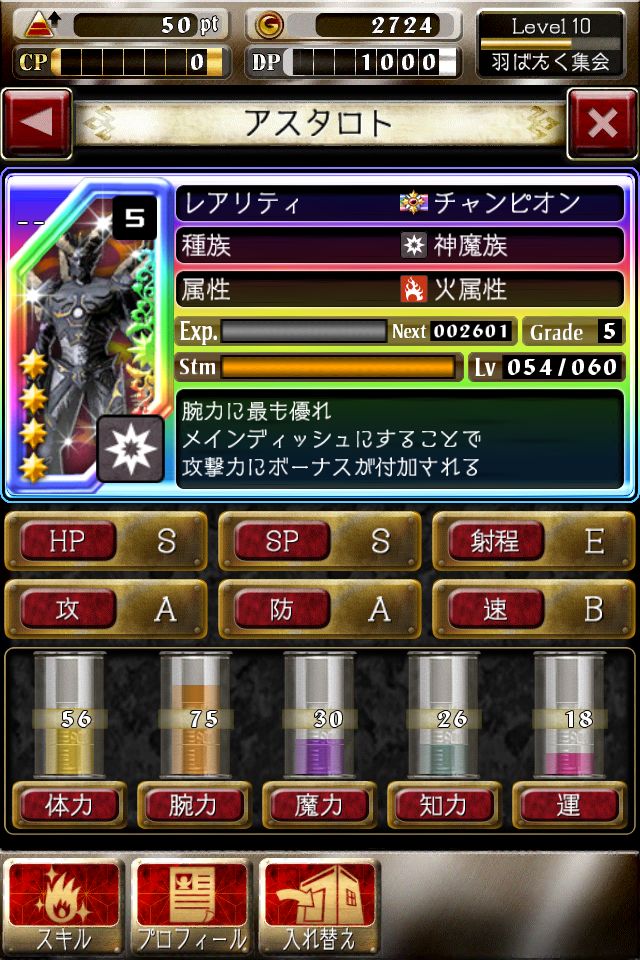Tap the 入れ替え (Swap) button

pyautogui.click(x=318, y=906)
